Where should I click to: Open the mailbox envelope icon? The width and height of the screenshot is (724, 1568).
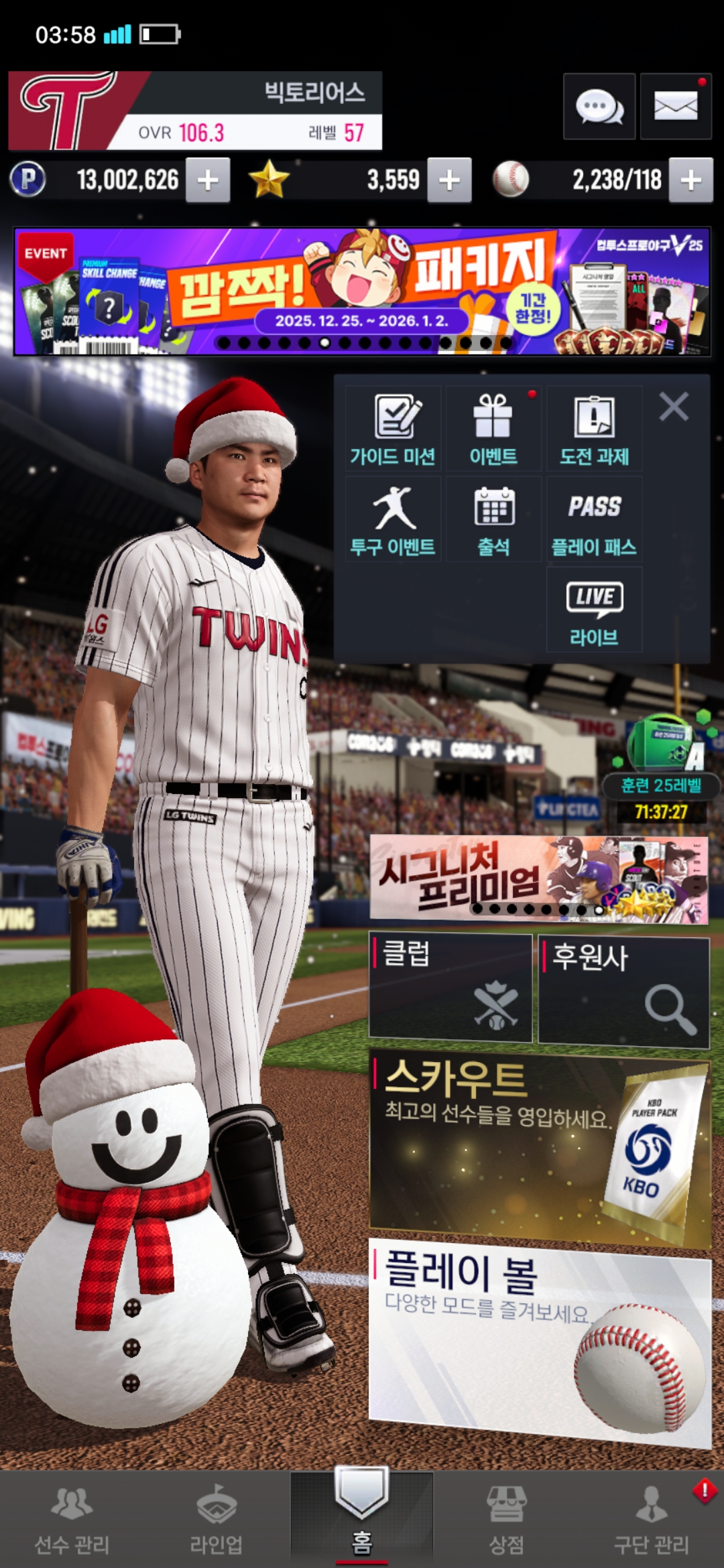tap(675, 107)
